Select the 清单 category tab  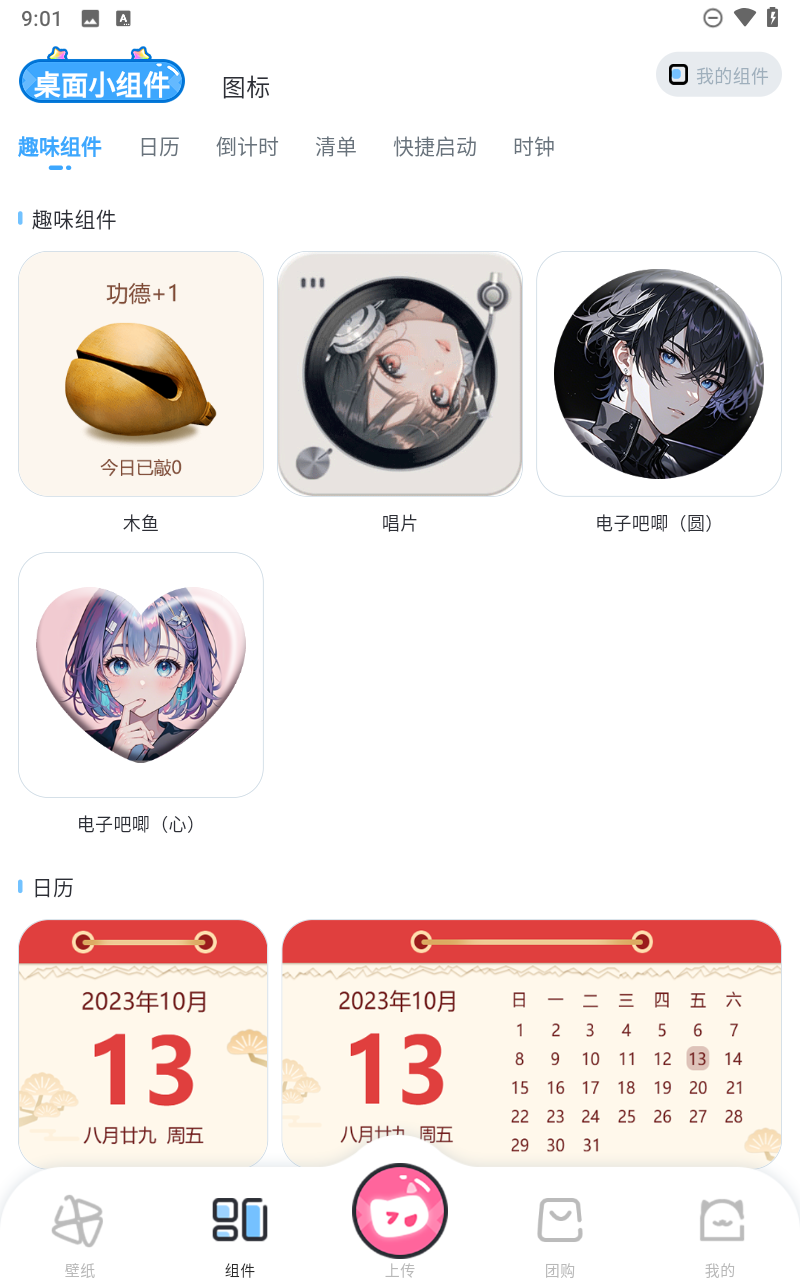click(x=335, y=147)
